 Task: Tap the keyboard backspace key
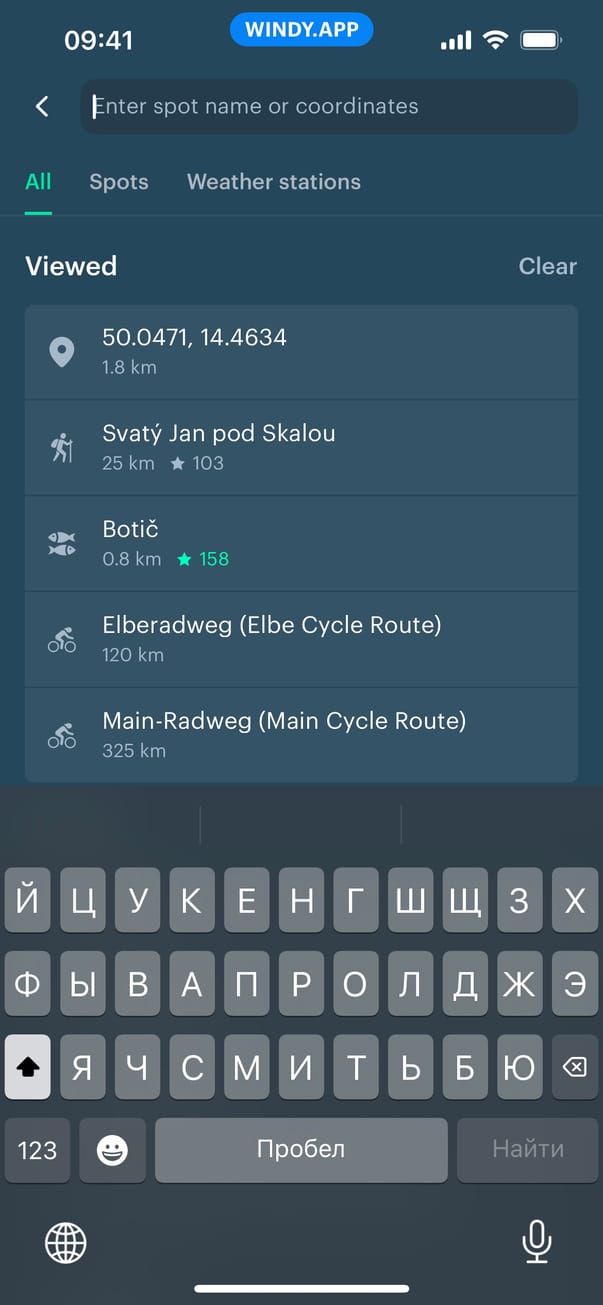[574, 1068]
